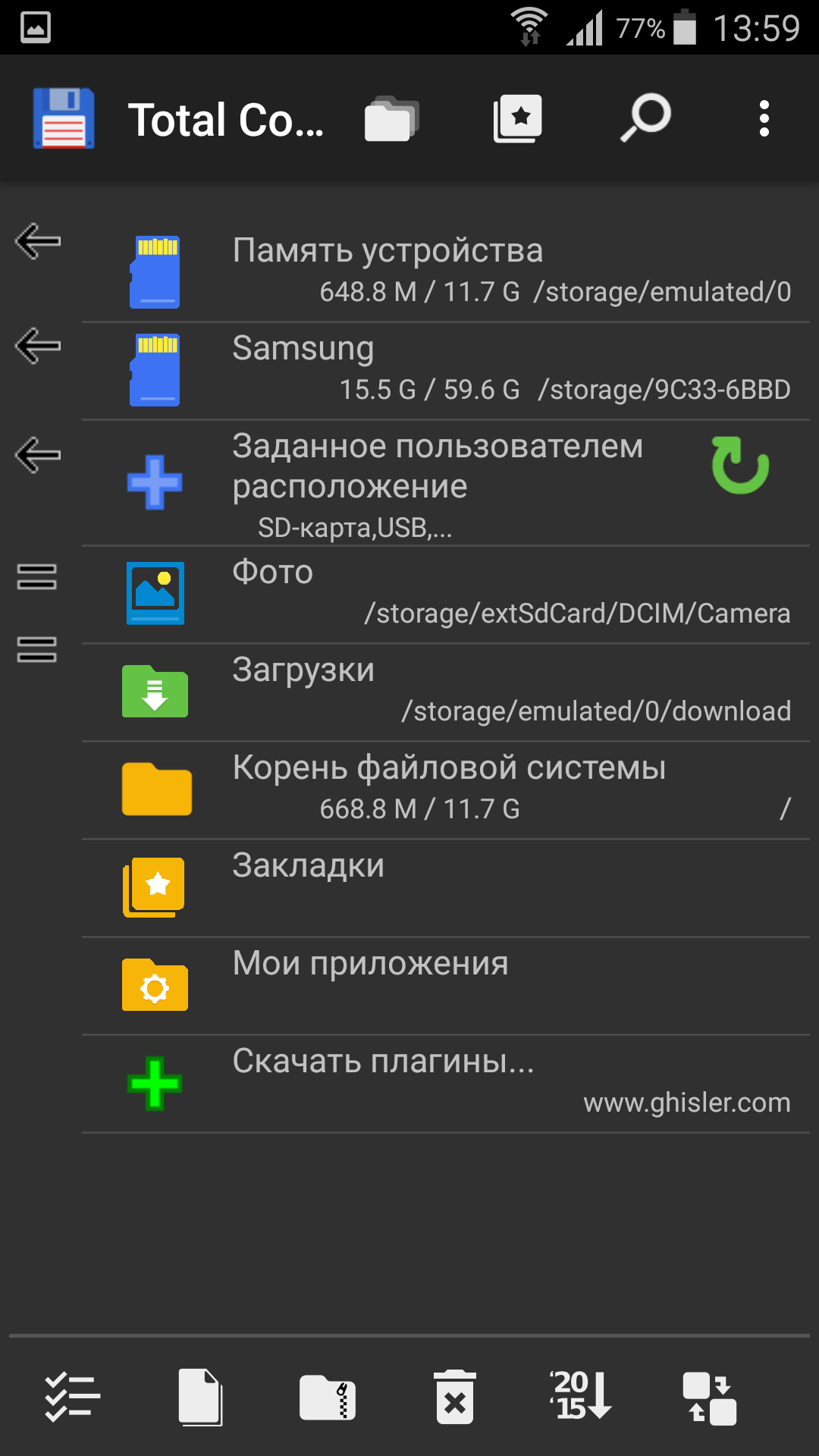Viewport: 819px width, 1456px height.
Task: Tap the sort order button
Action: tap(581, 1395)
